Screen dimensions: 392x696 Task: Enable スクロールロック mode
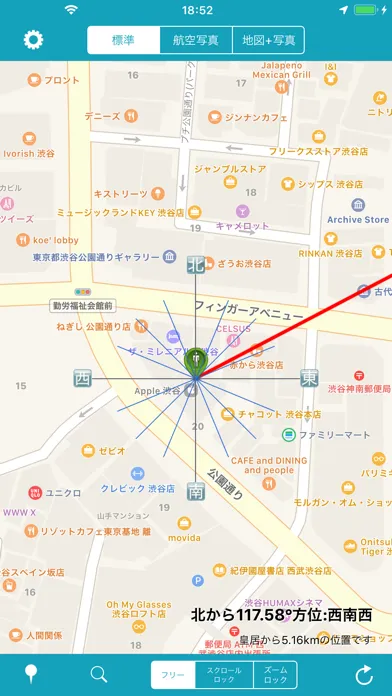(224, 675)
